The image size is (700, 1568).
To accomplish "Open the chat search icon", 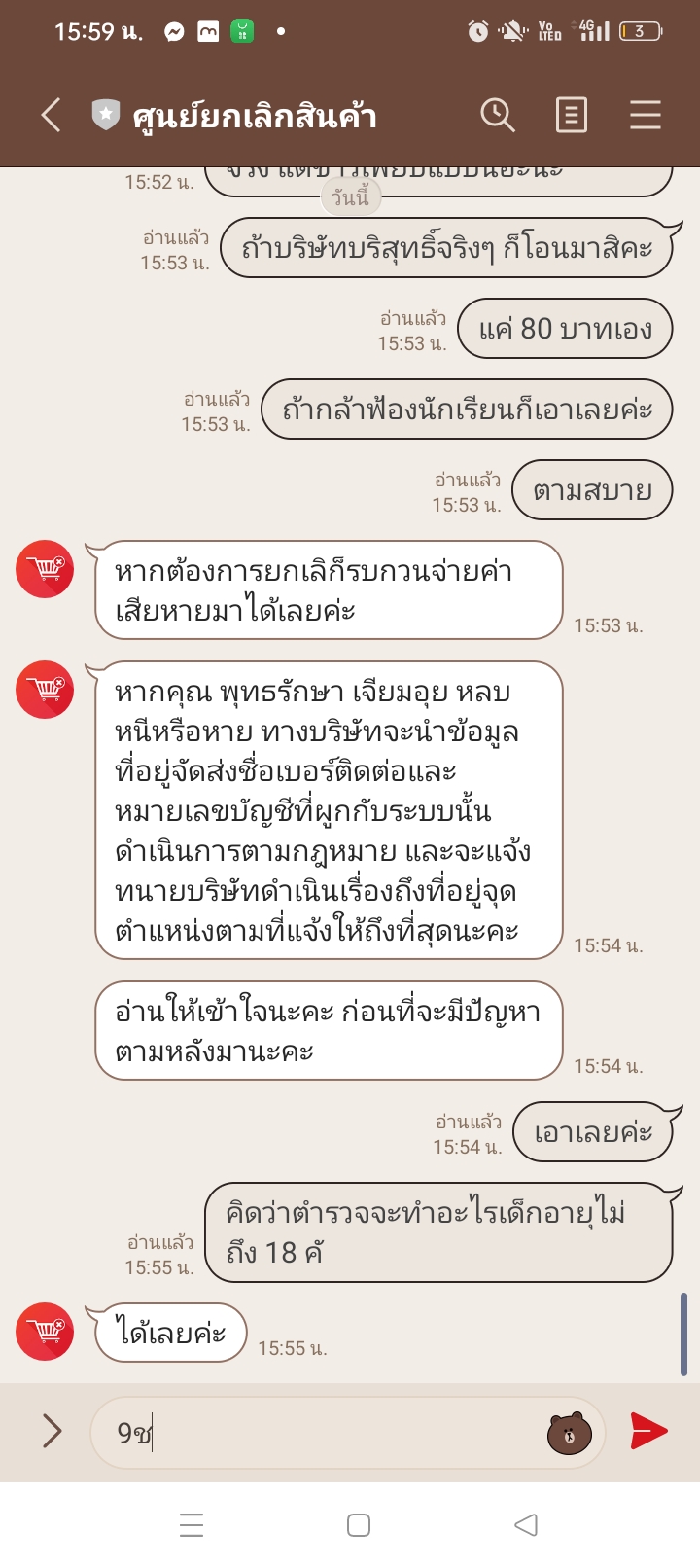I will pos(498,116).
